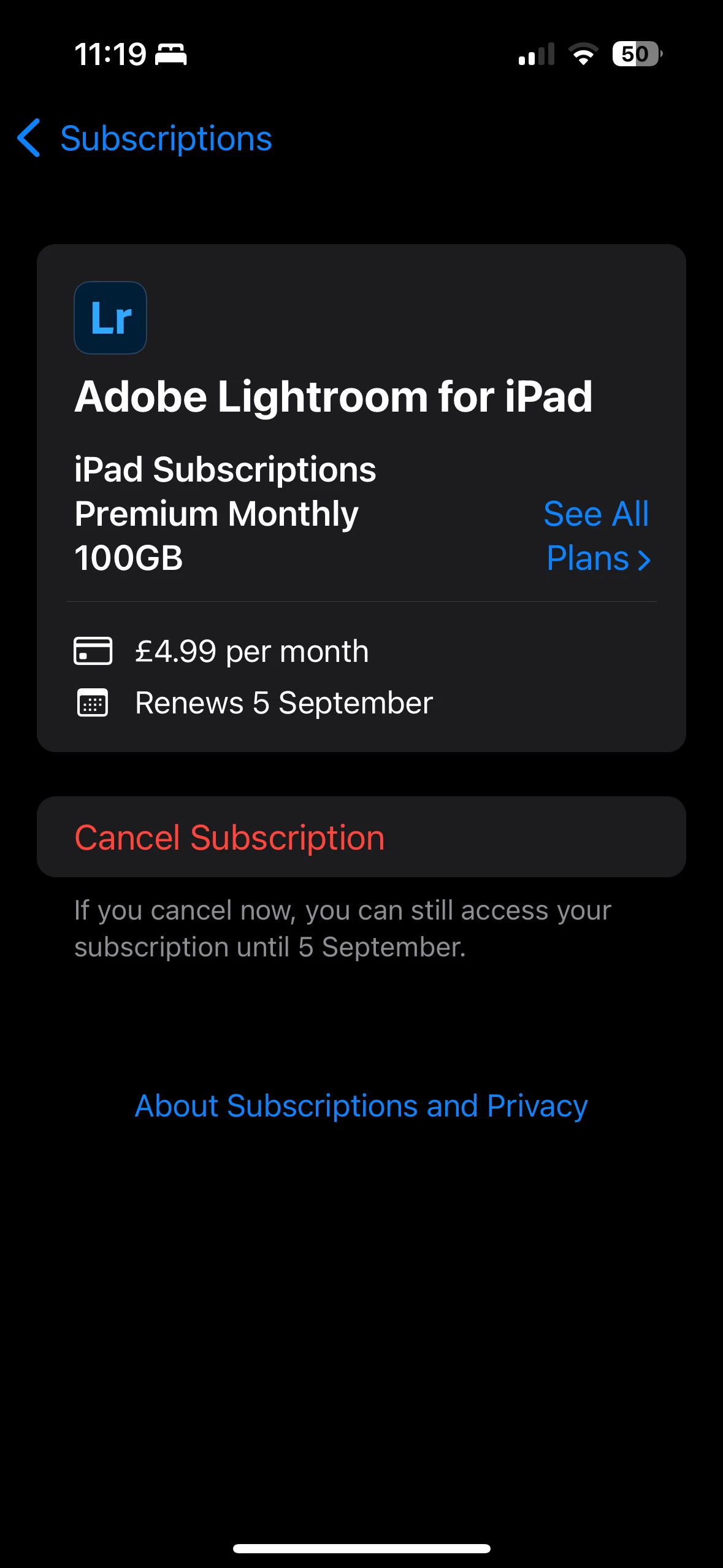Open See All Plans

click(x=597, y=536)
